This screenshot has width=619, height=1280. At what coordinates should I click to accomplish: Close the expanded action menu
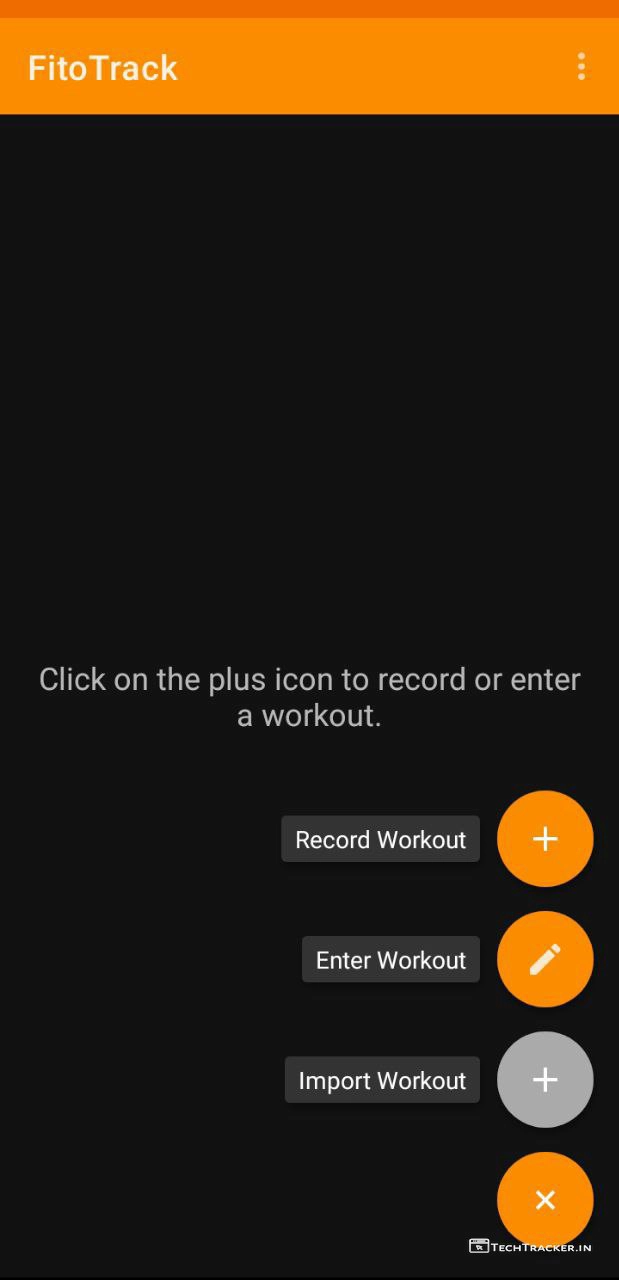(x=545, y=1200)
